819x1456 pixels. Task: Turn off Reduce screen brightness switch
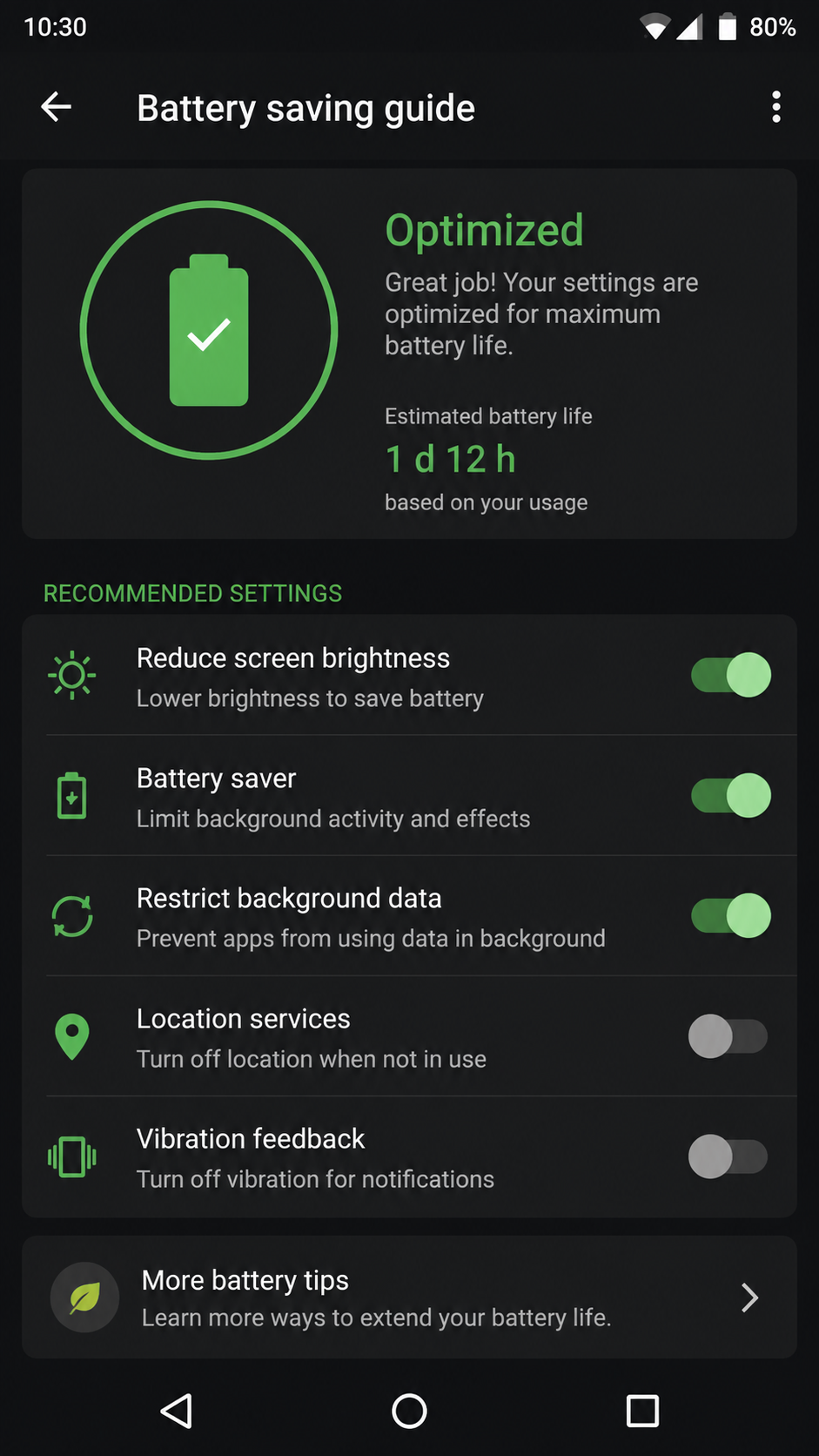pos(730,675)
